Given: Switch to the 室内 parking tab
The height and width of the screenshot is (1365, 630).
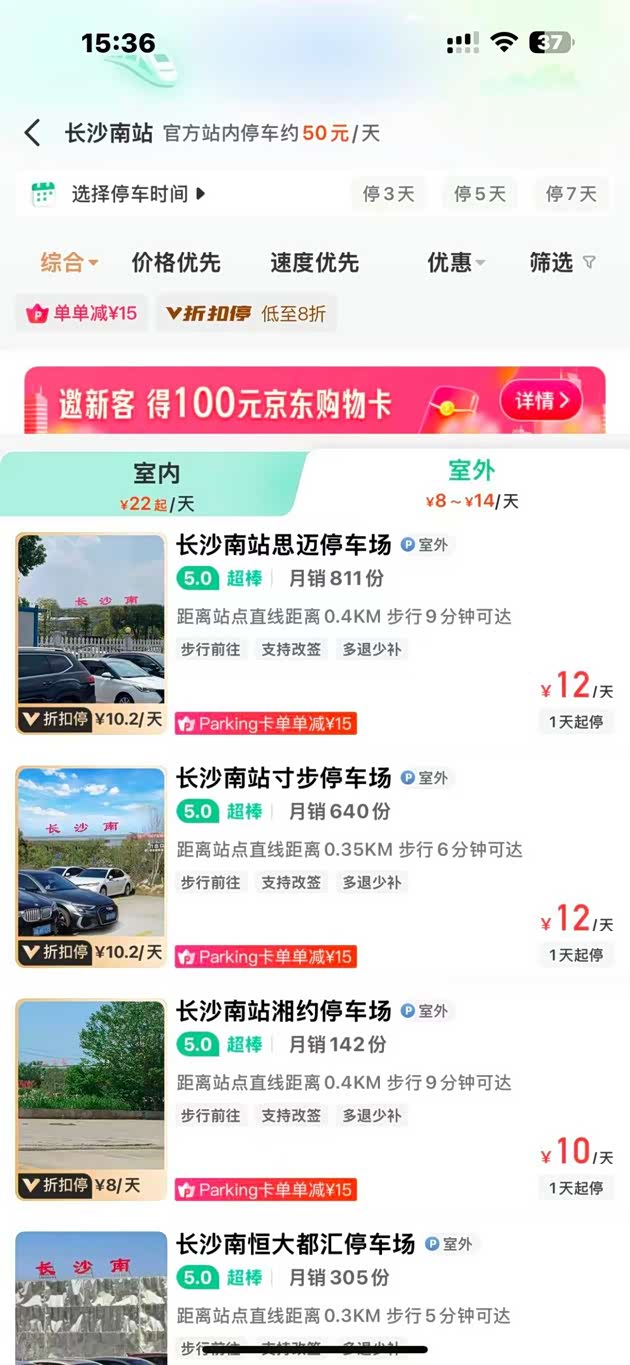Looking at the screenshot, I should (x=157, y=483).
